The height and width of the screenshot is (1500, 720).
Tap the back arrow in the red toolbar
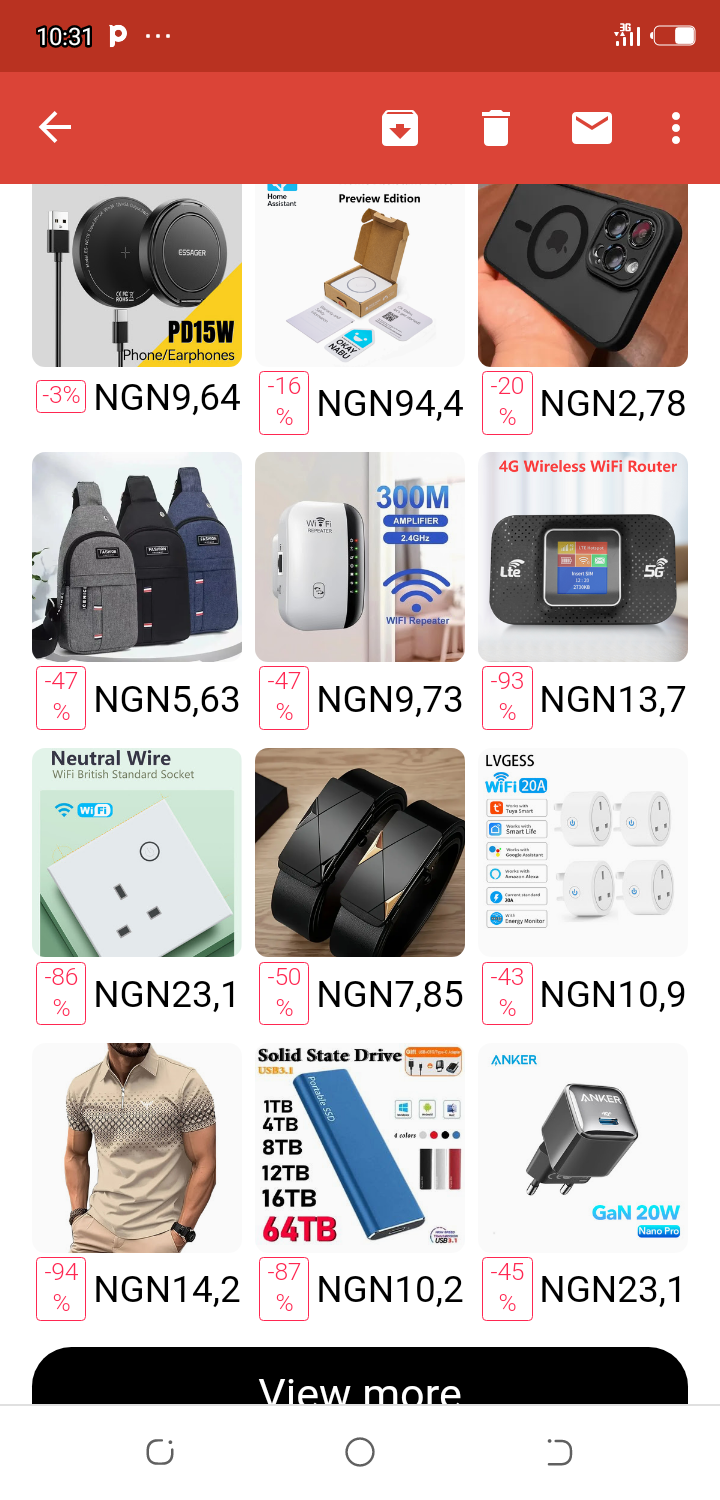(55, 127)
